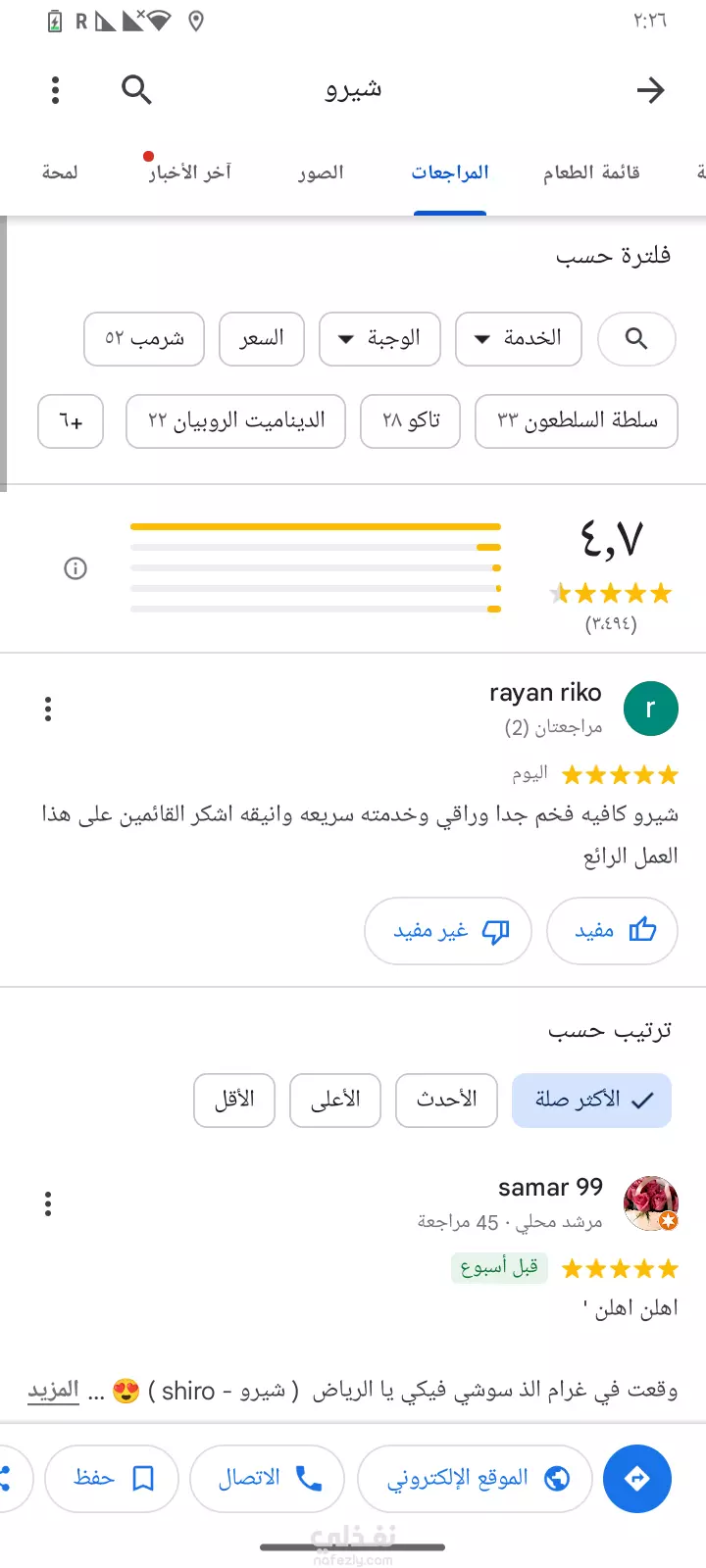Go back using the top arrow
The height and width of the screenshot is (1568, 706).
coord(650,90)
